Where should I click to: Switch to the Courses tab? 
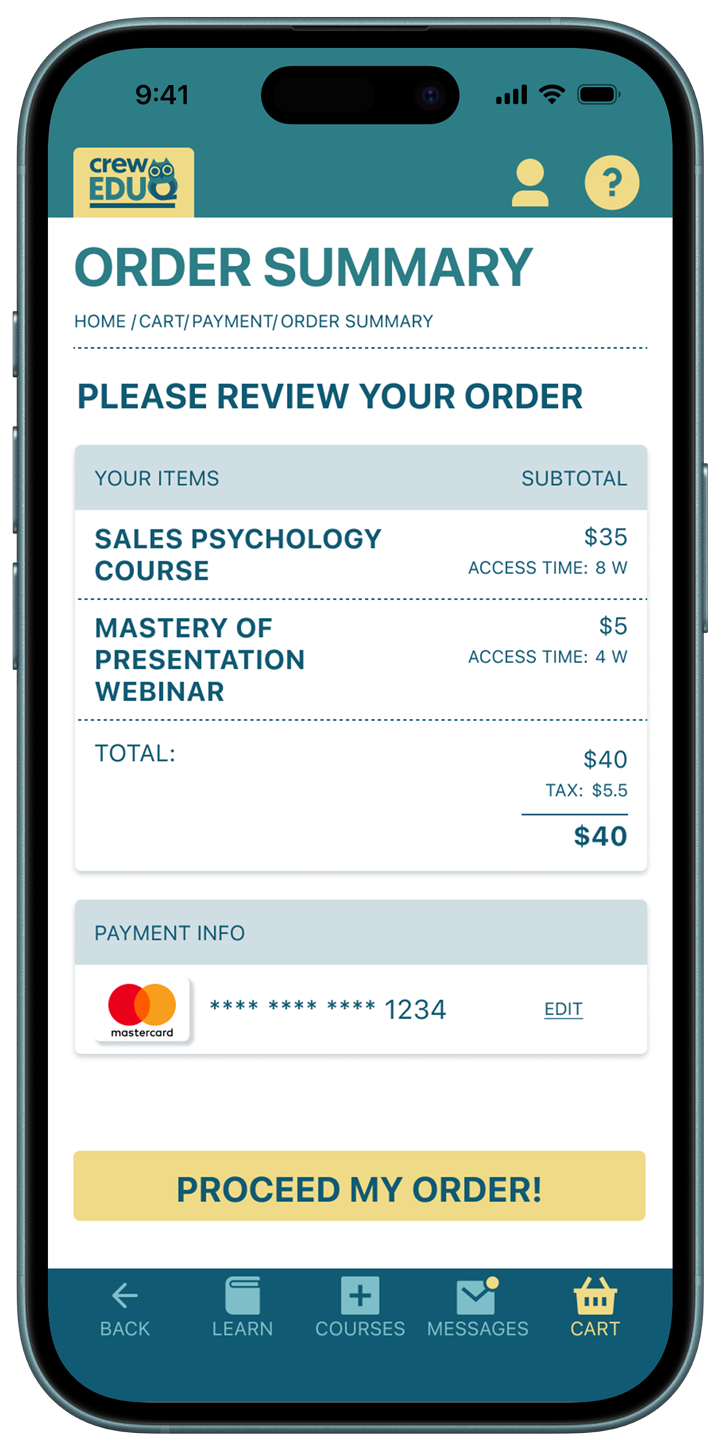point(360,1310)
